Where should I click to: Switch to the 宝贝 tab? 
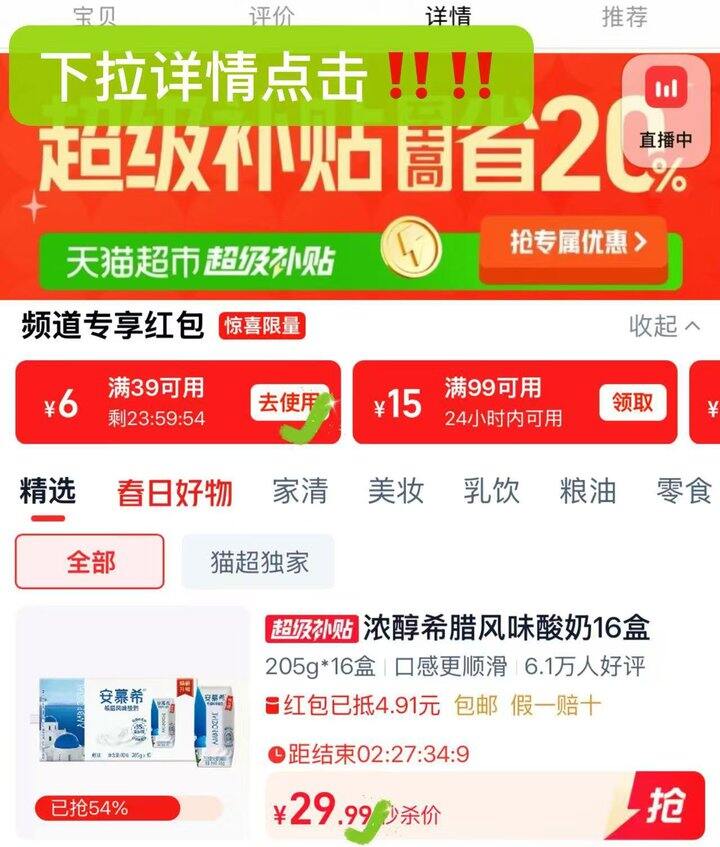coord(95,15)
